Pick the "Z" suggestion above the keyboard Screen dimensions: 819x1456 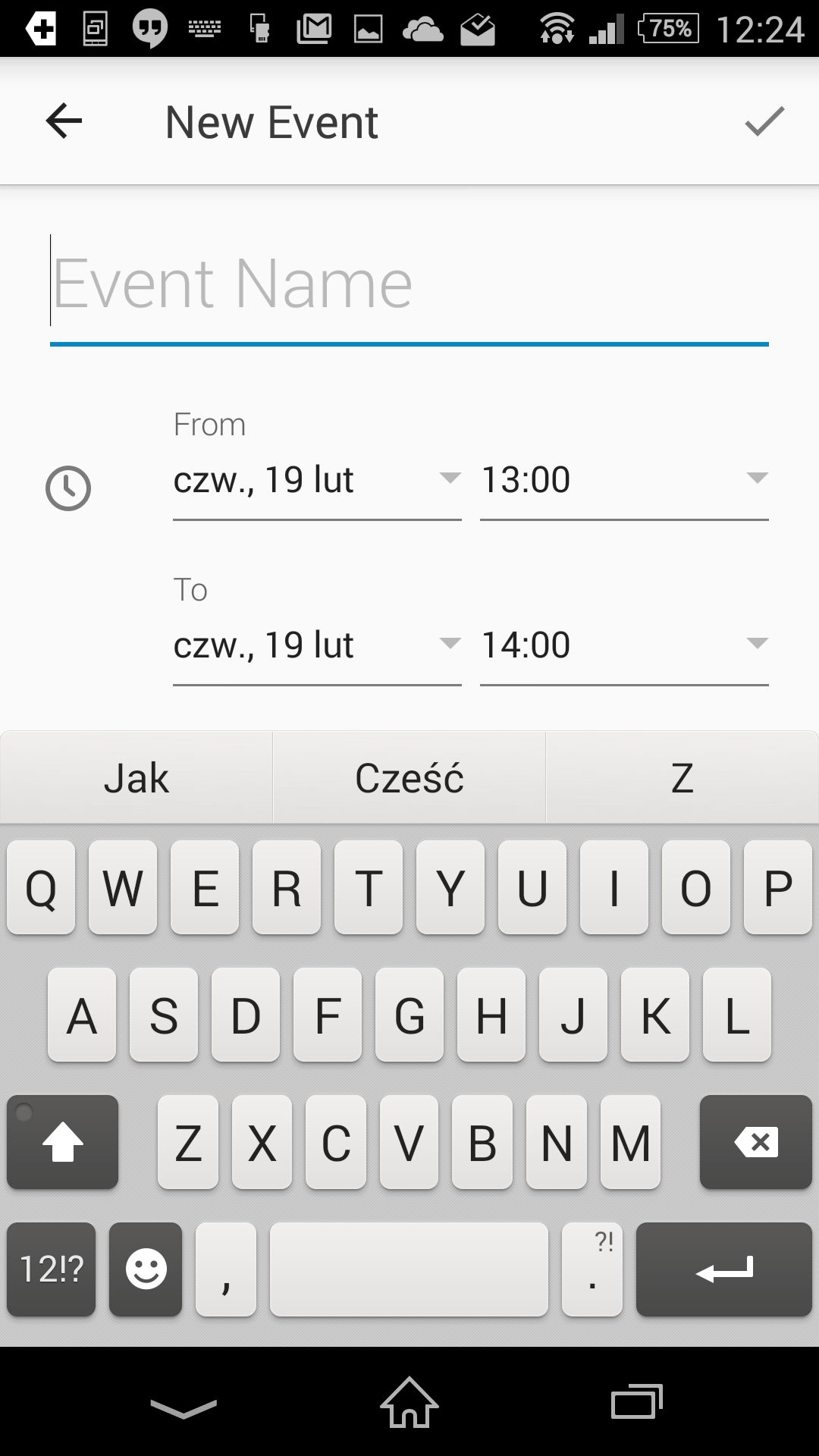click(682, 778)
